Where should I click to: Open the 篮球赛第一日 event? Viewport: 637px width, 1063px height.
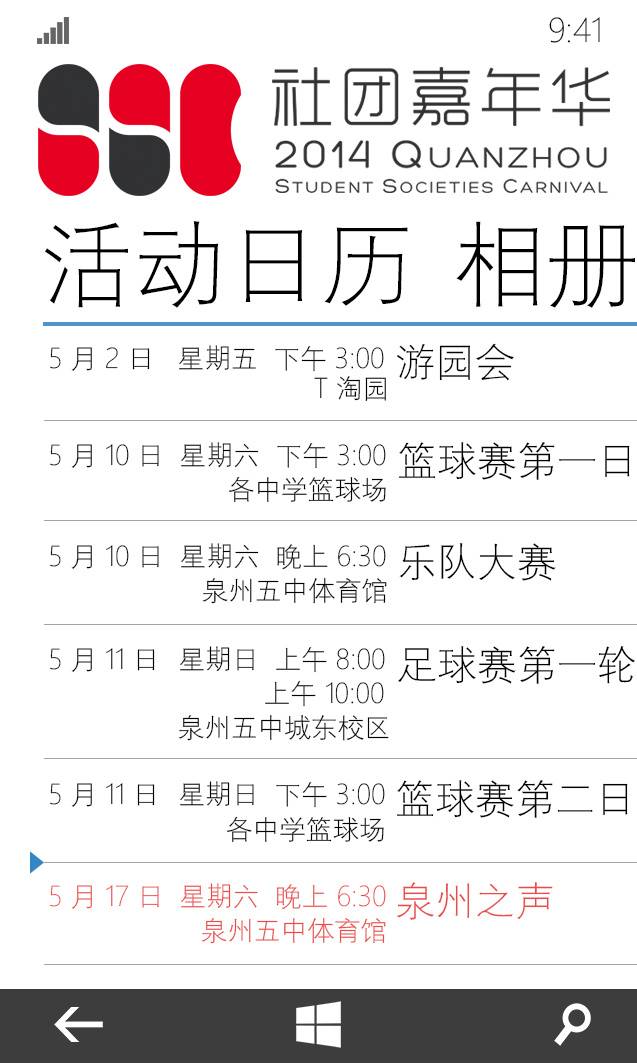pyautogui.click(x=340, y=471)
